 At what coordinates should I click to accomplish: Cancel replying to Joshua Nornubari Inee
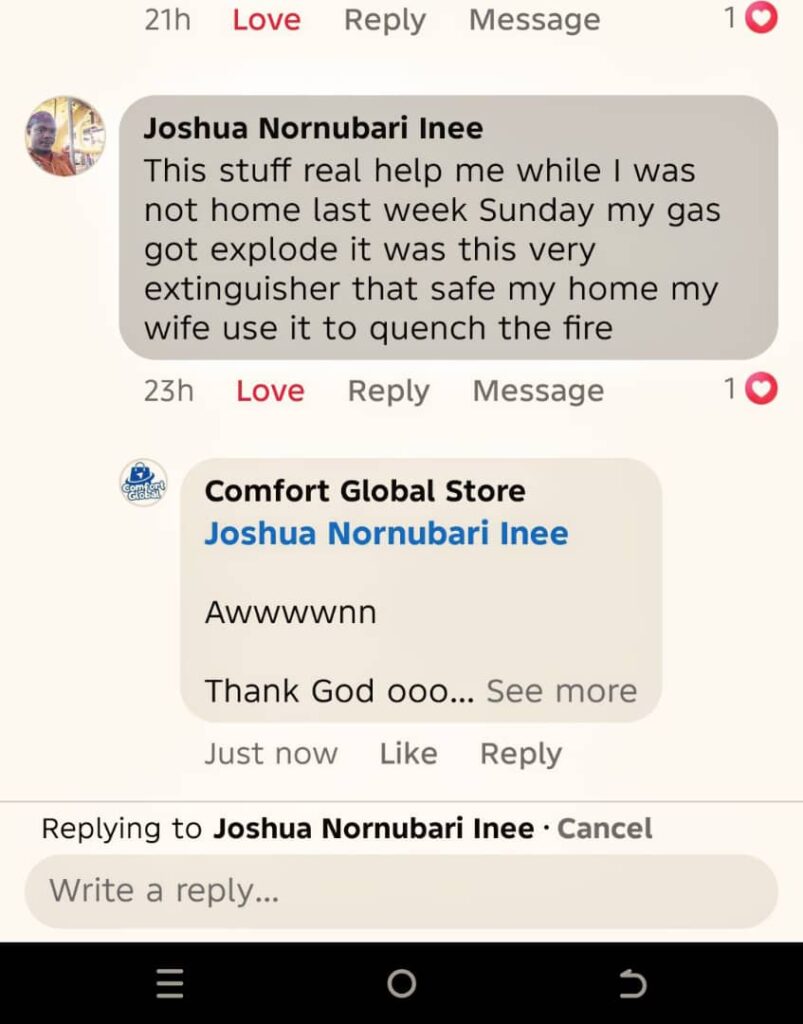coord(604,828)
